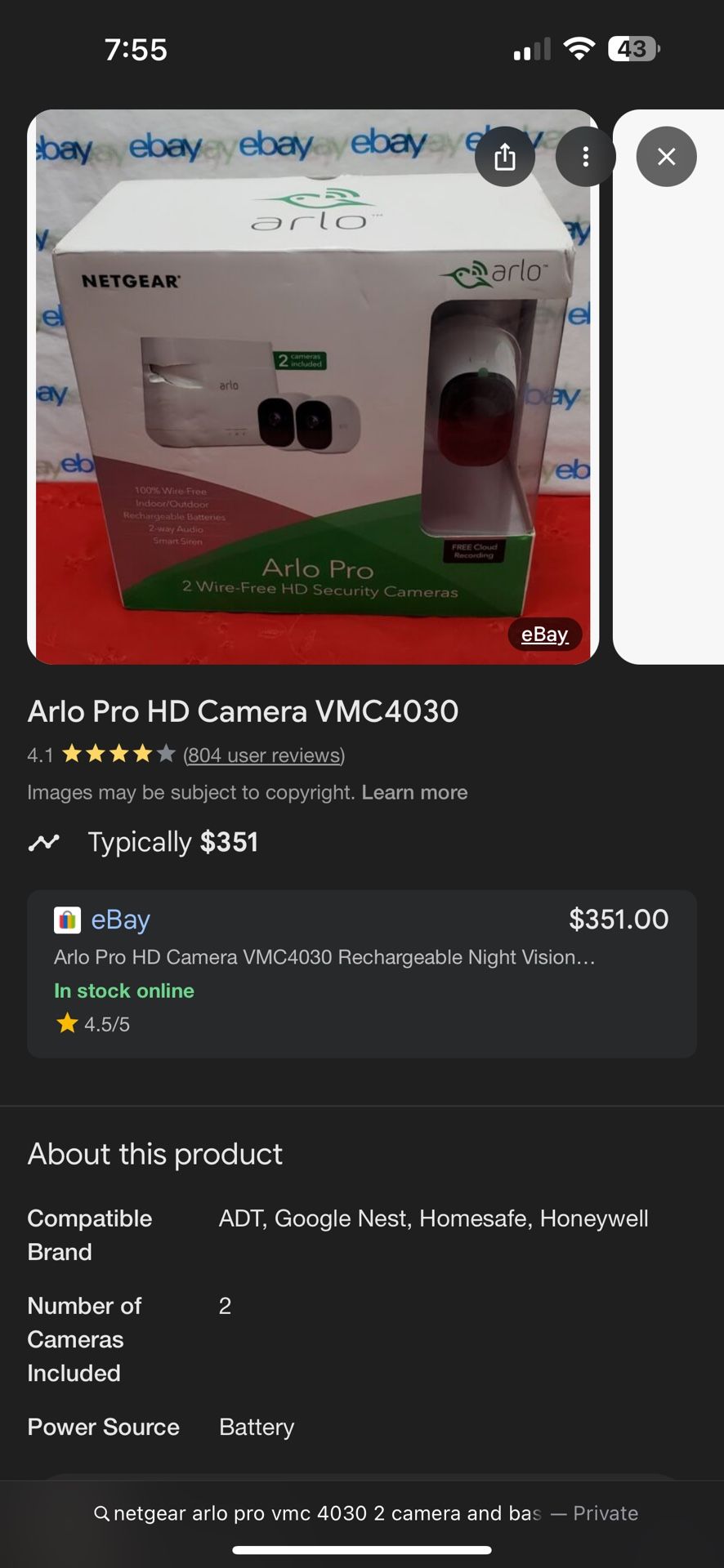
Task: Tap the eBay watermark badge on the photo
Action: 544,635
